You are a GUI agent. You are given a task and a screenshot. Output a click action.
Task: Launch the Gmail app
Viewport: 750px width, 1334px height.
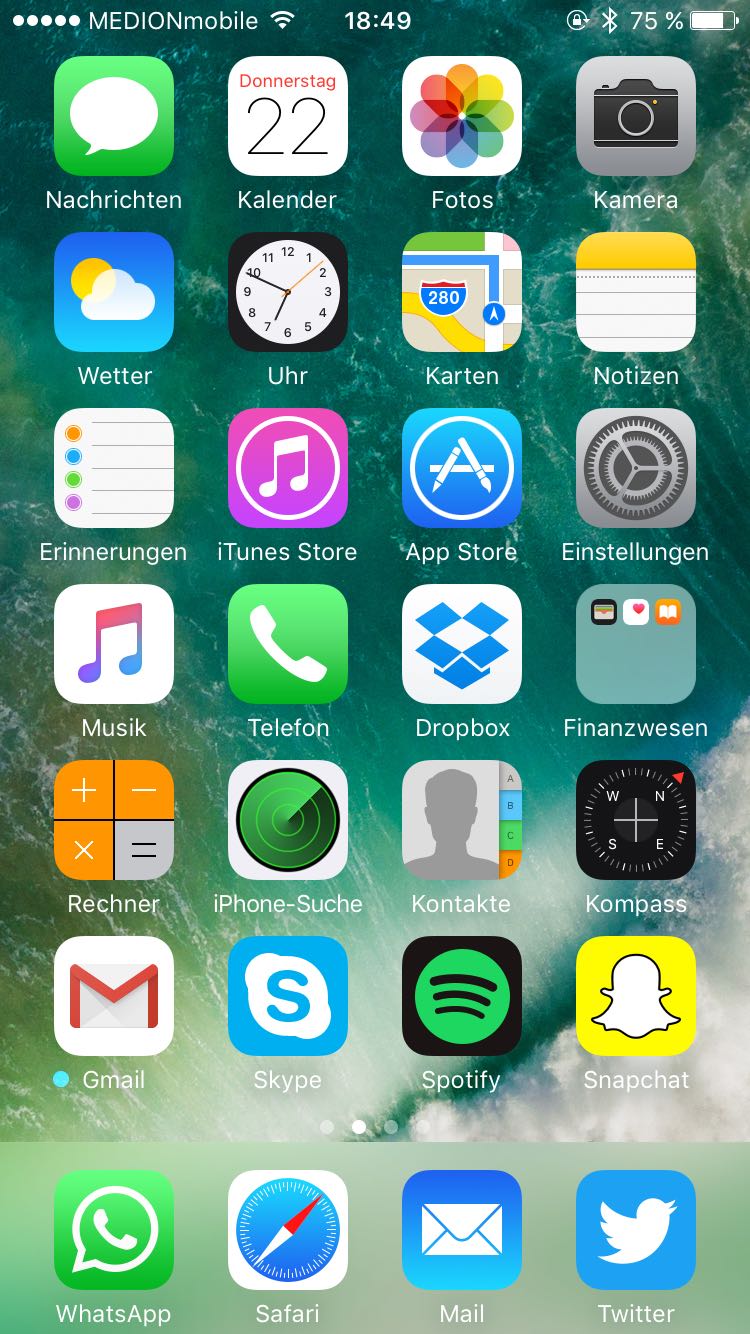(114, 996)
